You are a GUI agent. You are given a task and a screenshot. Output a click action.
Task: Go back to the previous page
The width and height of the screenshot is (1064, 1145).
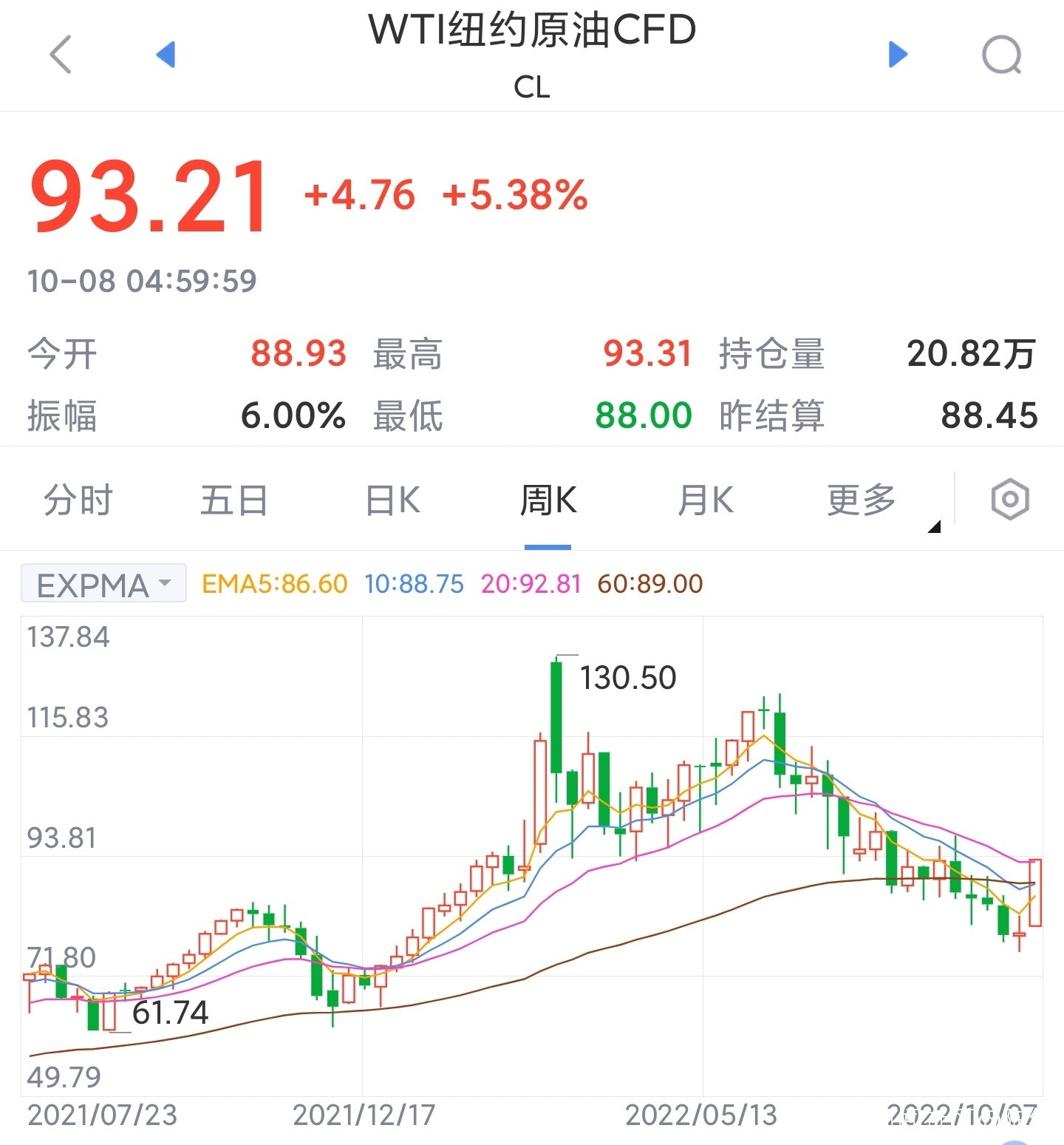tap(61, 55)
